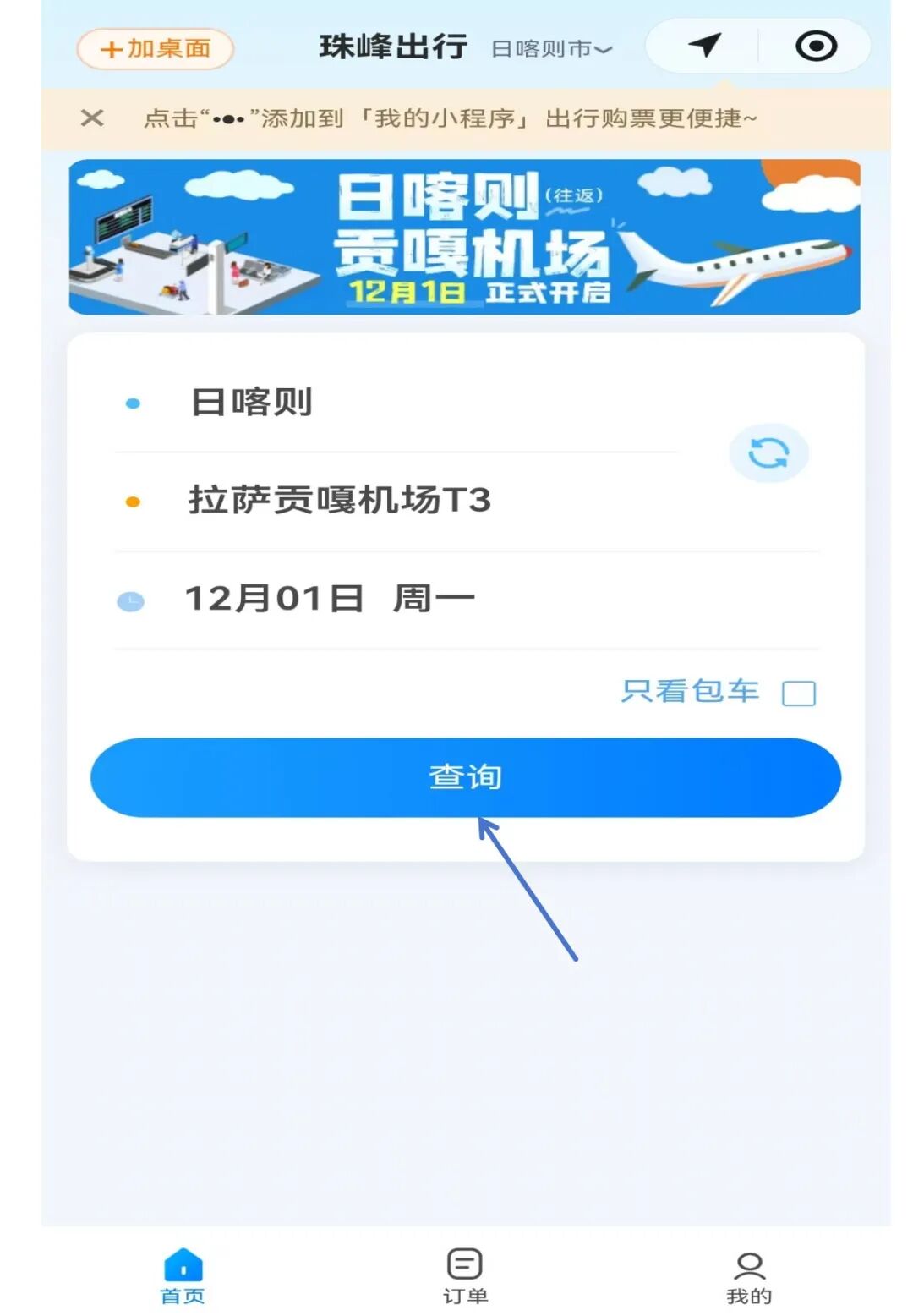Tap the circular target icon in the capsule
This screenshot has width=913, height=1316.
click(816, 46)
